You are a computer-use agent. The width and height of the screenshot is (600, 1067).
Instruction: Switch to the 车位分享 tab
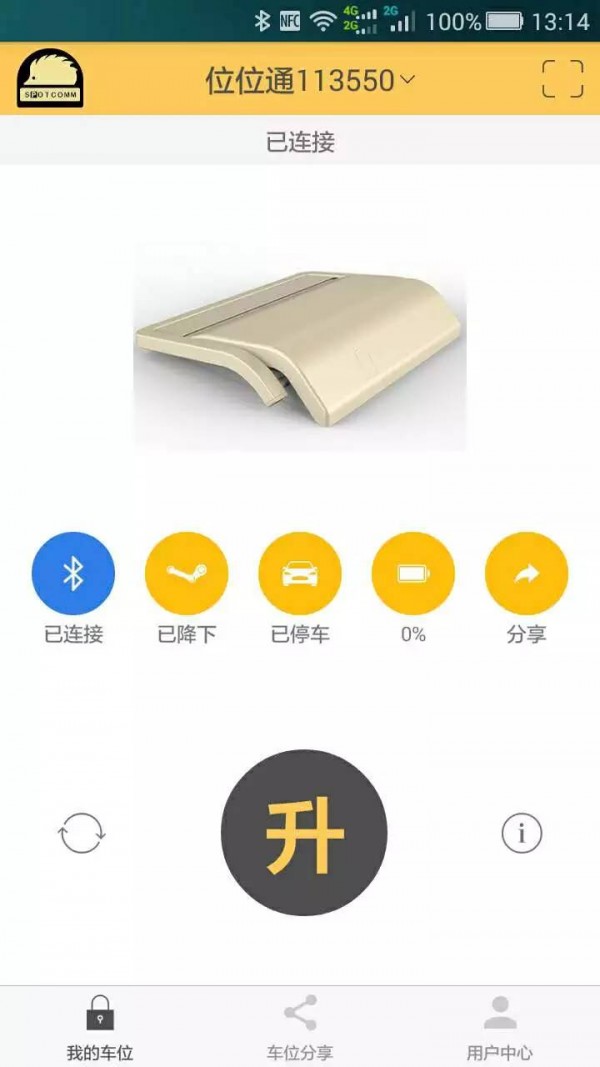(300, 1026)
